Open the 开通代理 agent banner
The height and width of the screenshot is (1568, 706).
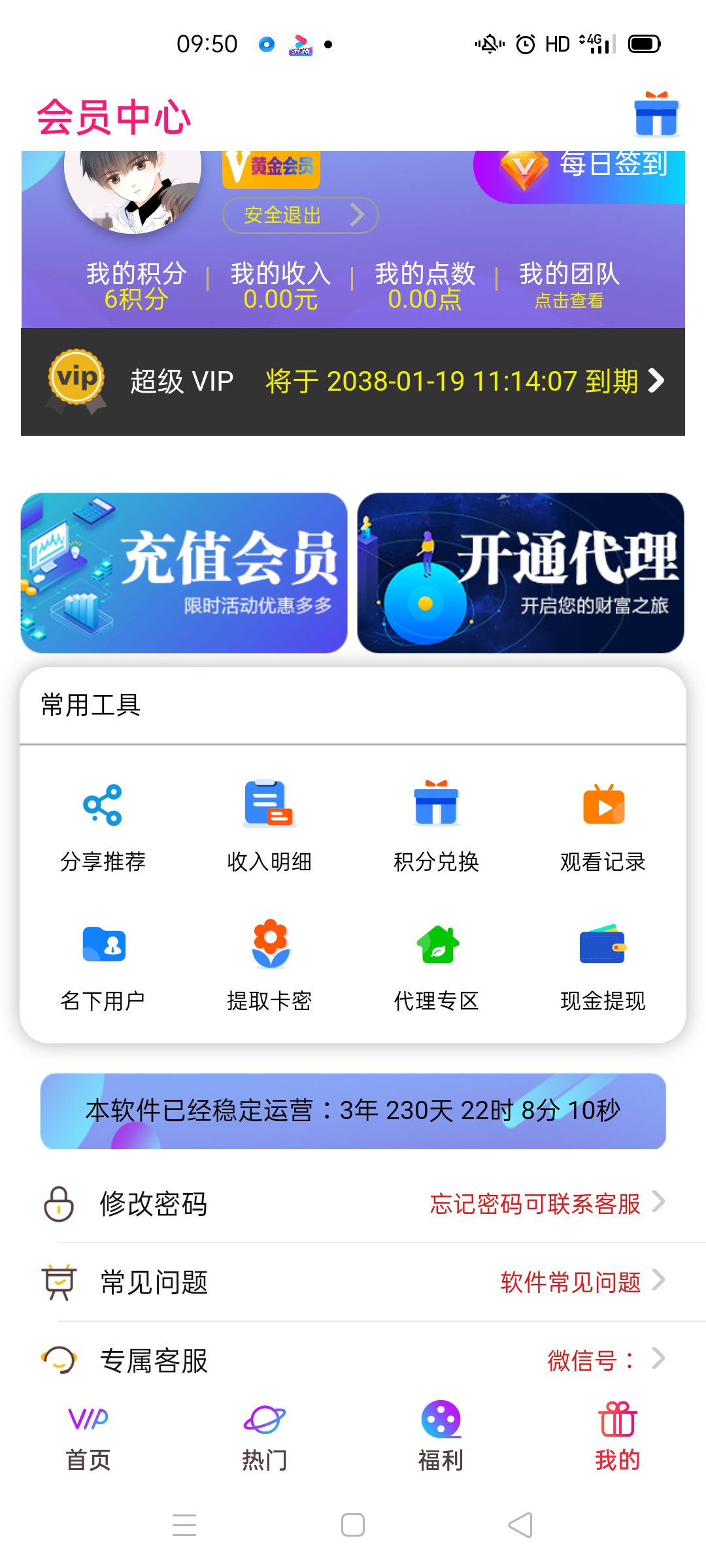coord(520,573)
